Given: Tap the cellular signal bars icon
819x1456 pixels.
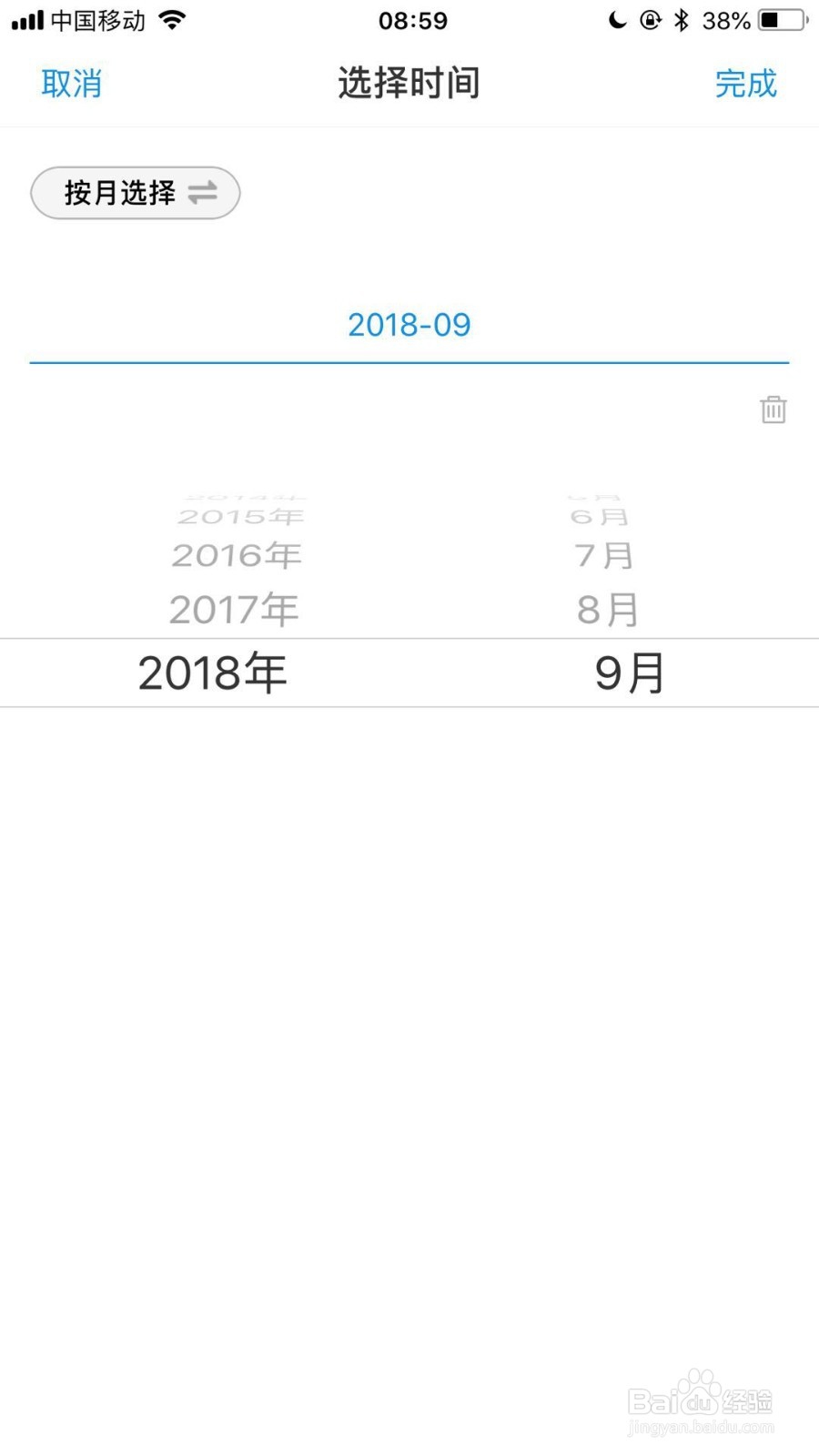Looking at the screenshot, I should pyautogui.click(x=27, y=19).
